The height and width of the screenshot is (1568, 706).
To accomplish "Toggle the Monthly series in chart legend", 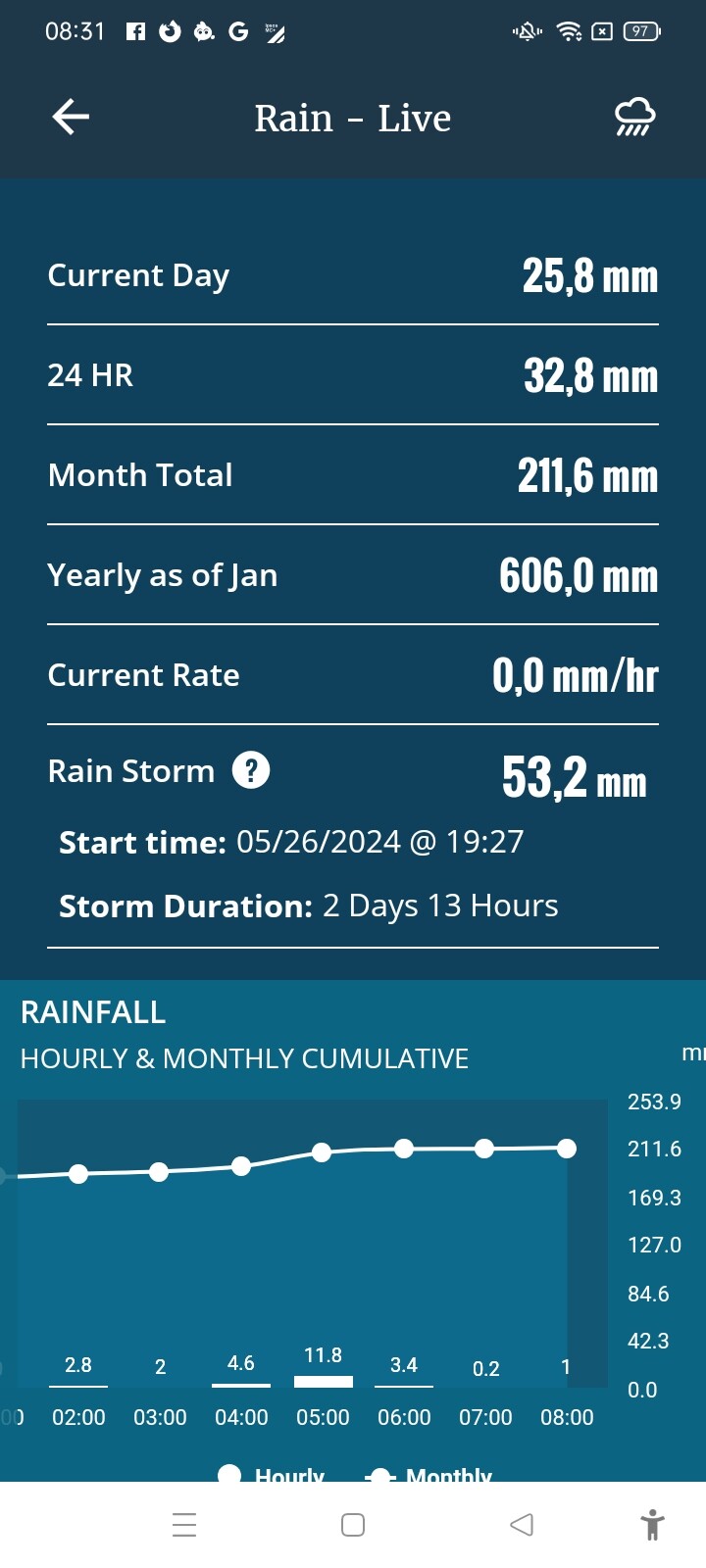I will tap(429, 1474).
